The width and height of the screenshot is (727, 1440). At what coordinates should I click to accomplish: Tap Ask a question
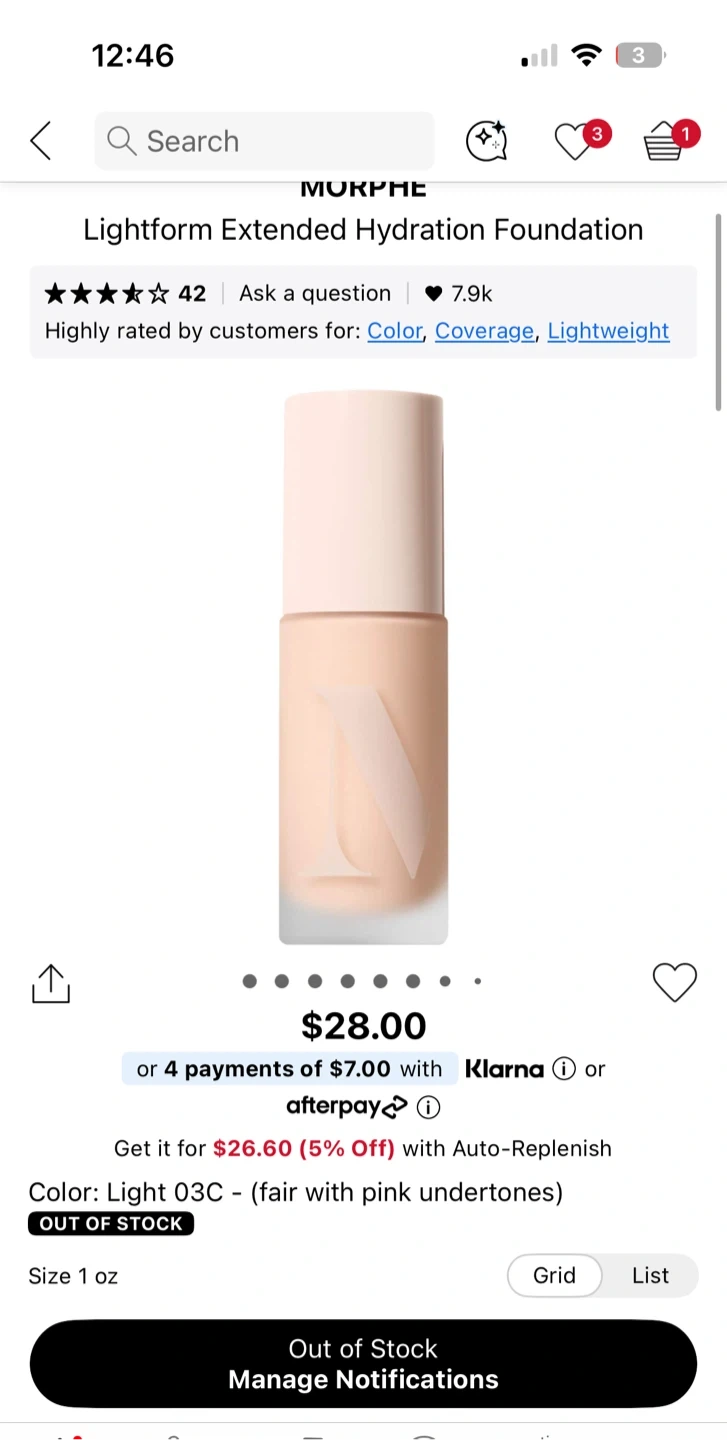click(x=315, y=293)
